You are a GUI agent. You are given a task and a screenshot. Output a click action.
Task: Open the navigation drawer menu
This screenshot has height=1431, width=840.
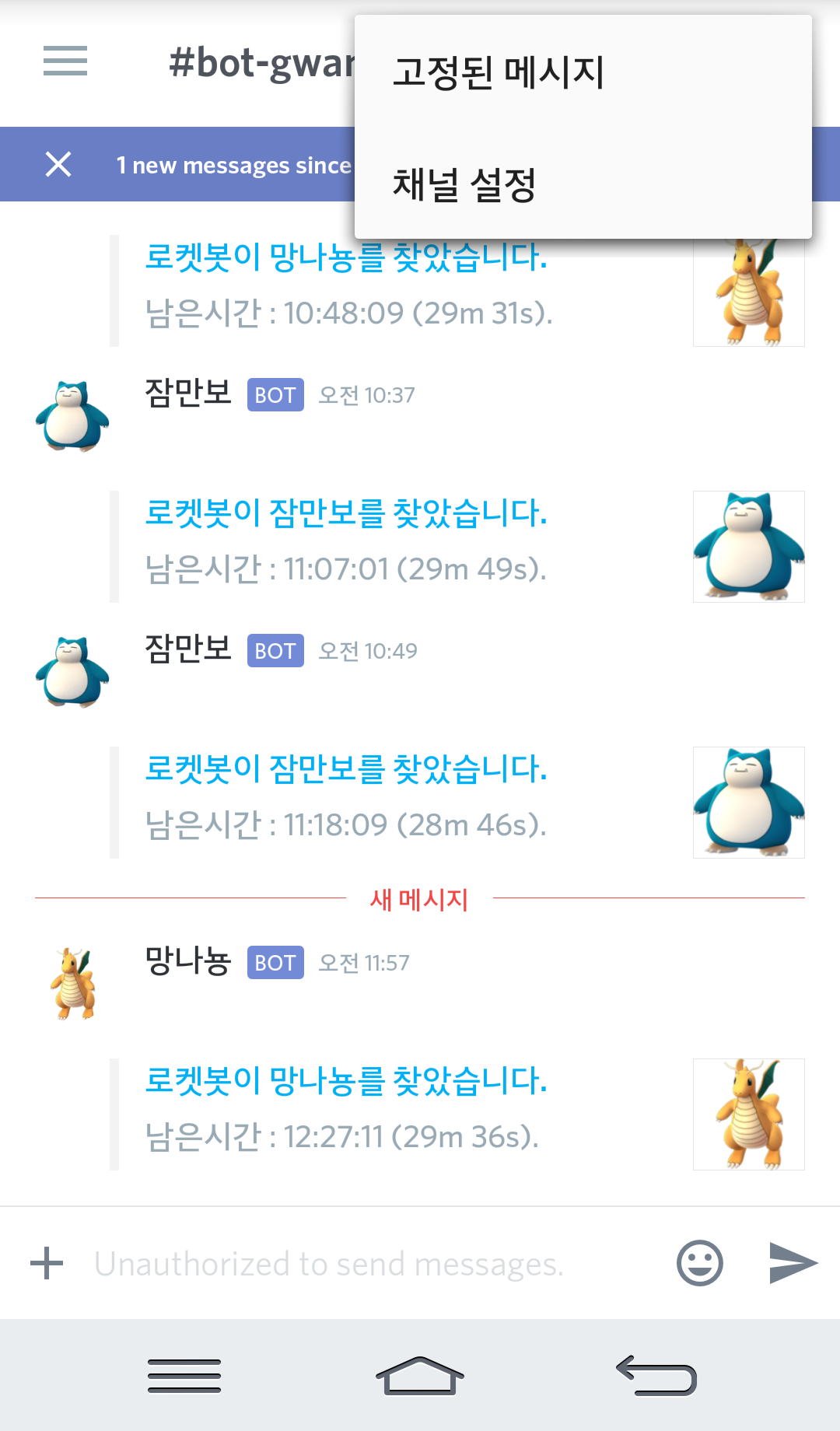point(65,61)
